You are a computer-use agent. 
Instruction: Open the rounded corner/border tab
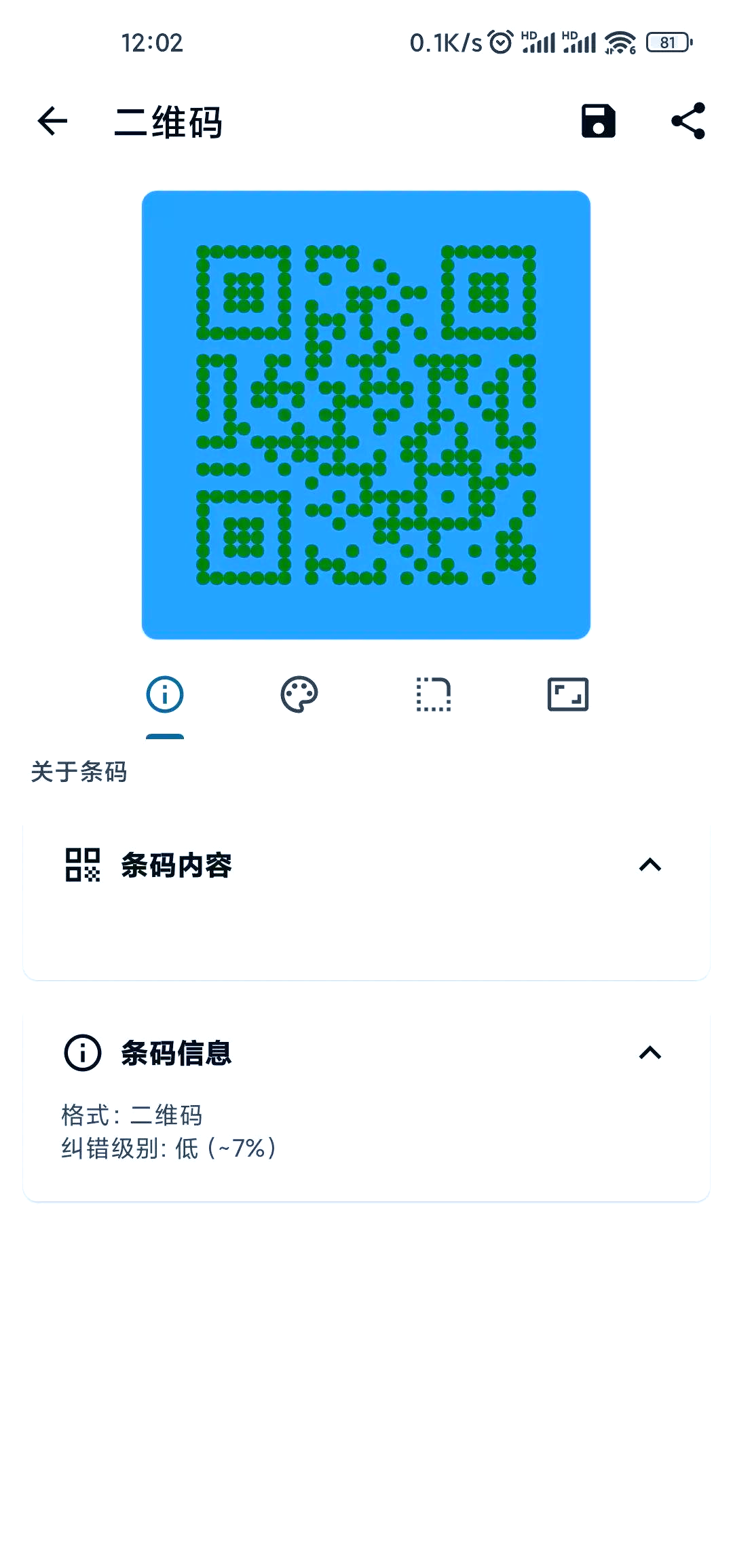coord(434,694)
